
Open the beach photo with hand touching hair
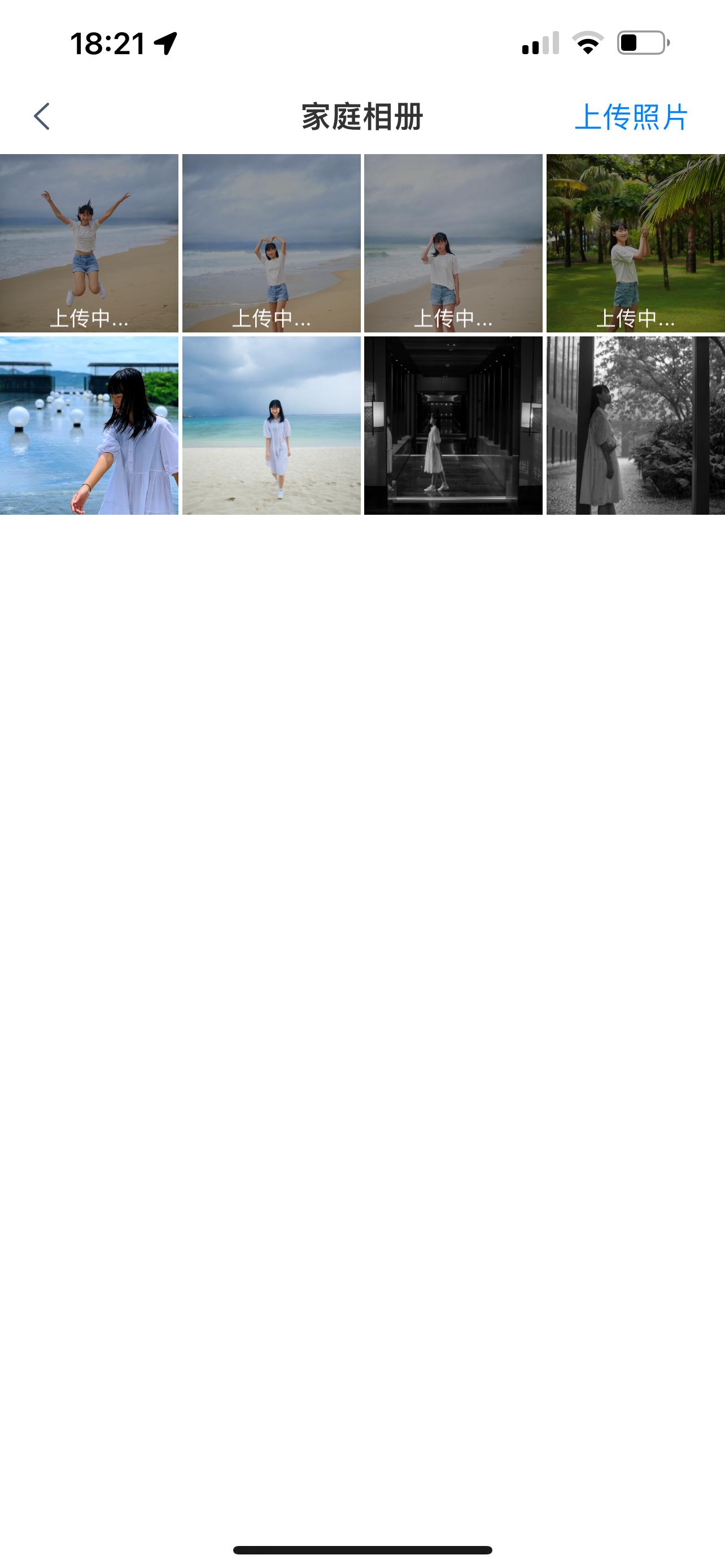click(x=453, y=243)
